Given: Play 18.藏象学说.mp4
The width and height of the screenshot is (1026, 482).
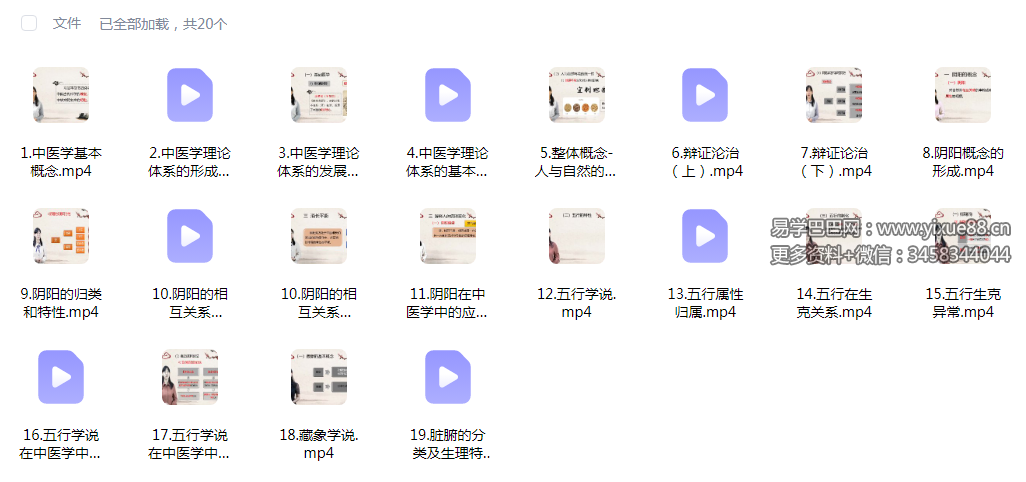Looking at the screenshot, I should [x=319, y=377].
